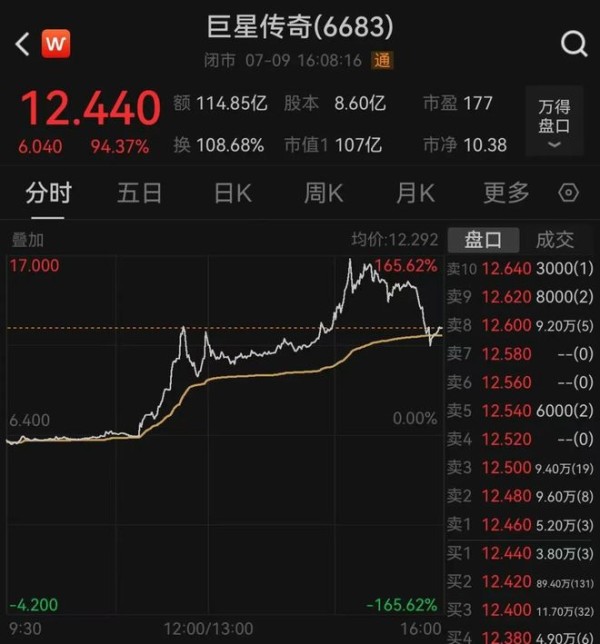The image size is (600, 644).
Task: Go back using the arrow icon
Action: (21, 44)
